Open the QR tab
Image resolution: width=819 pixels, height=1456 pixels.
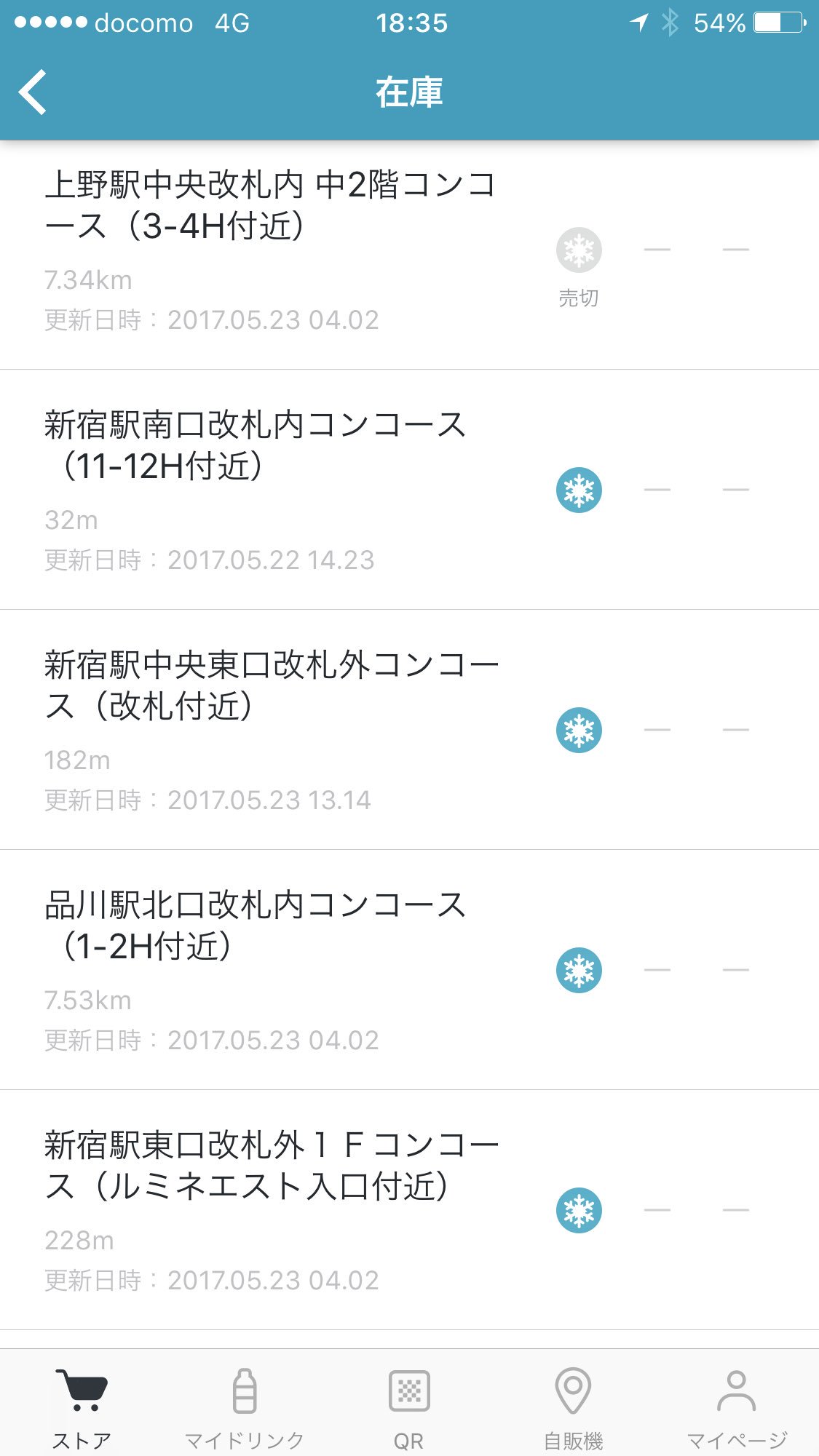(409, 1408)
